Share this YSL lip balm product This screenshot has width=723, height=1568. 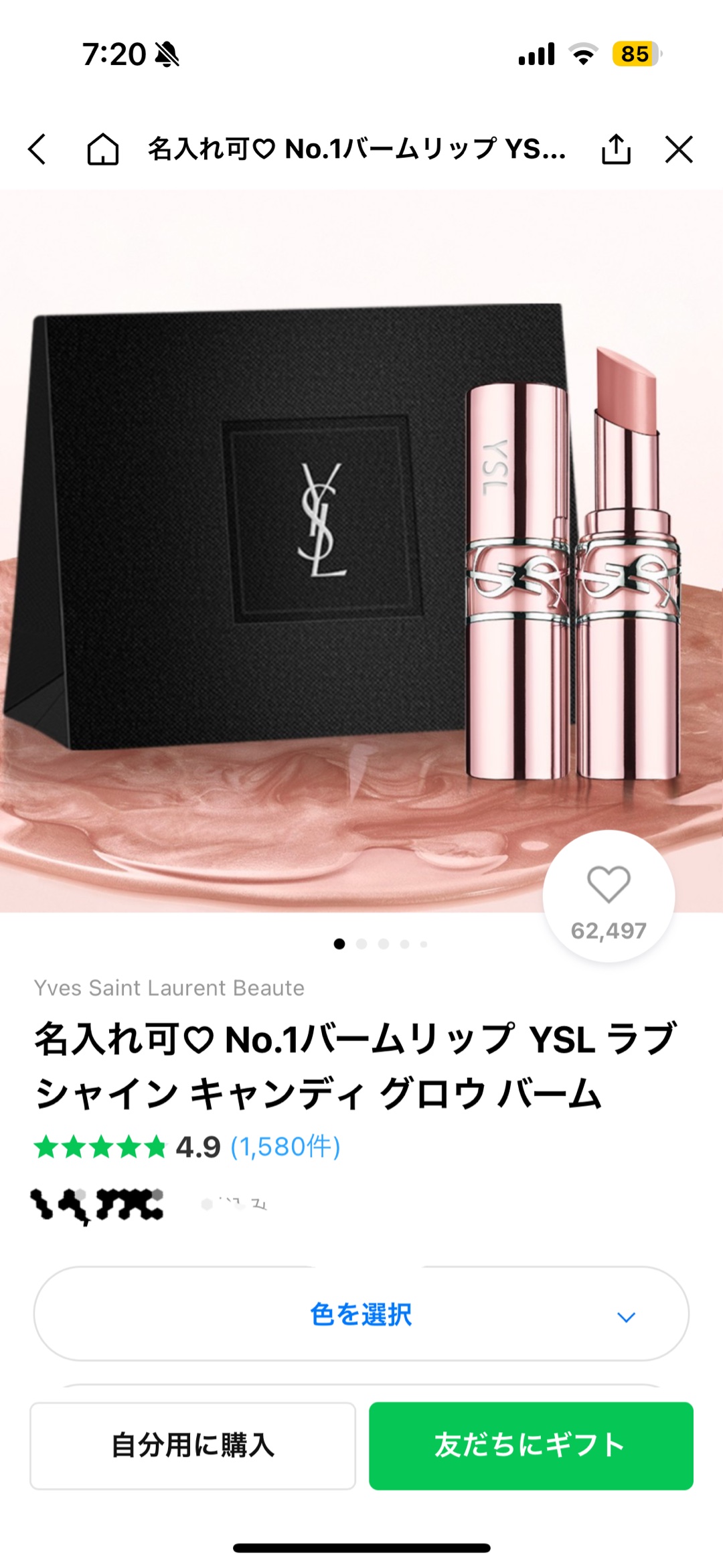coord(616,149)
